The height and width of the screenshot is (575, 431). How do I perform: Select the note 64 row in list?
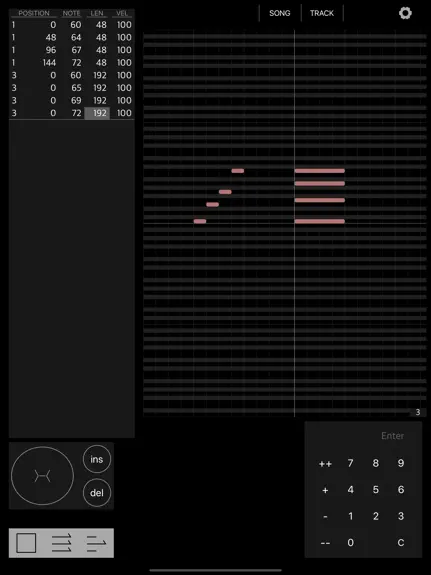(72, 37)
